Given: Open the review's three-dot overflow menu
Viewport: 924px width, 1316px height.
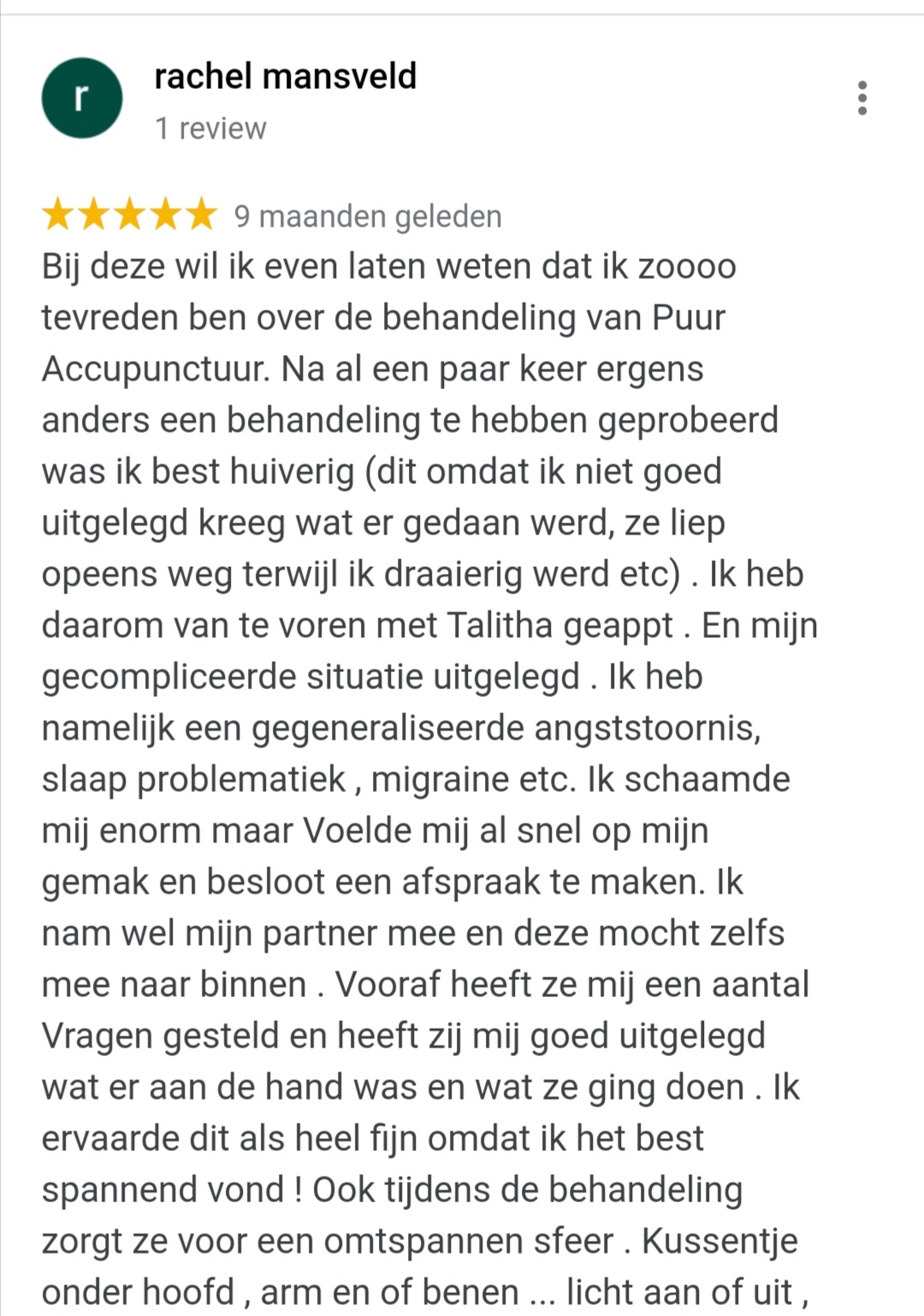Looking at the screenshot, I should pyautogui.click(x=862, y=98).
